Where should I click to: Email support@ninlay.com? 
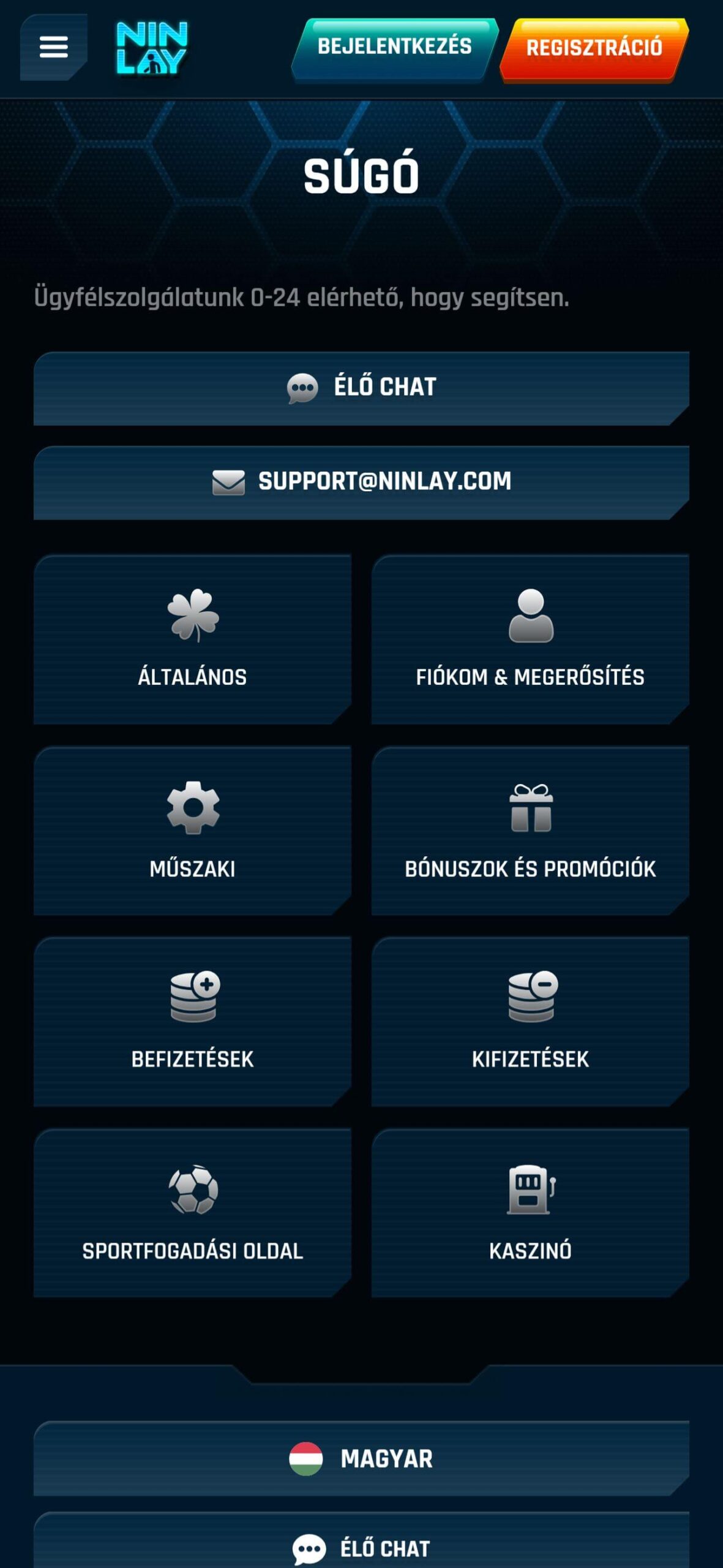[361, 483]
